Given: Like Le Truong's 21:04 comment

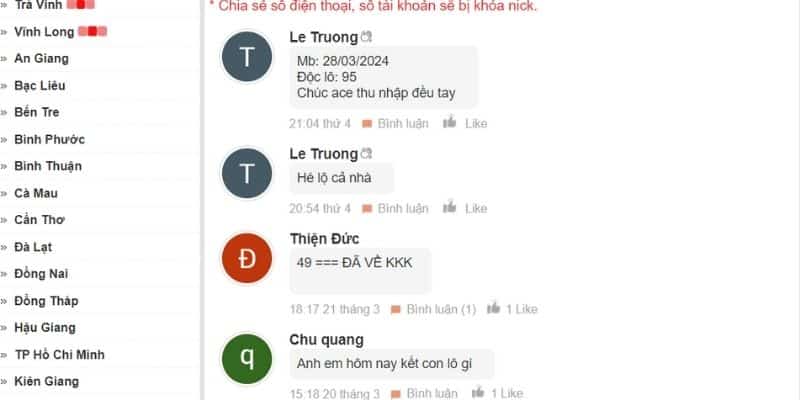Looking at the screenshot, I should 466,123.
